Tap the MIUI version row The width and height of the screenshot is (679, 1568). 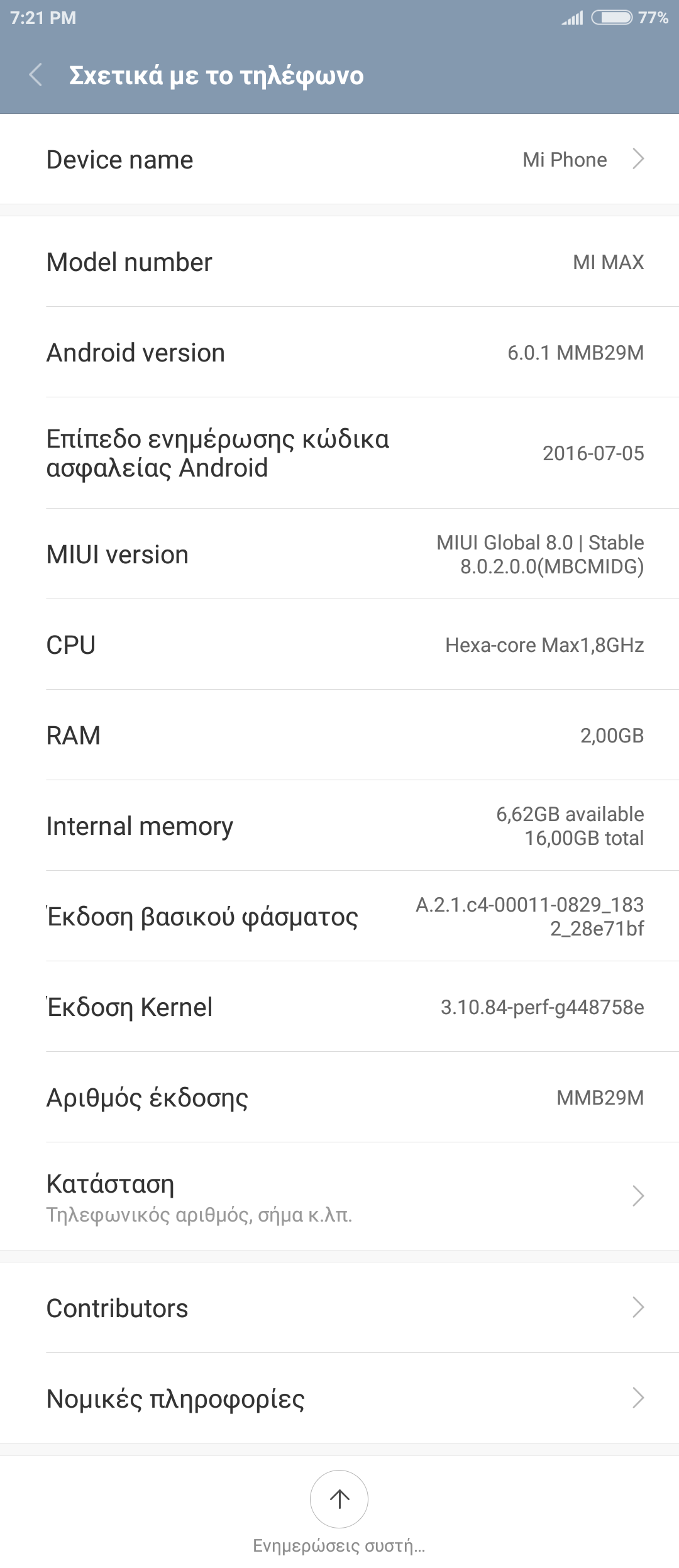[x=339, y=555]
